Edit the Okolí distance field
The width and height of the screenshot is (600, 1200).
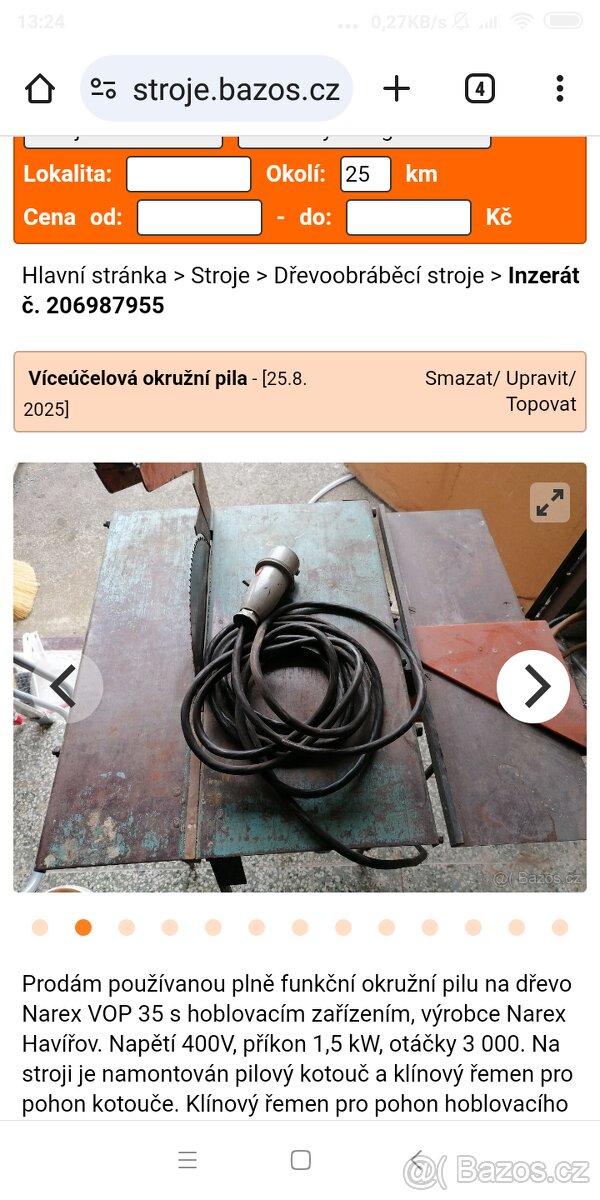coord(365,174)
